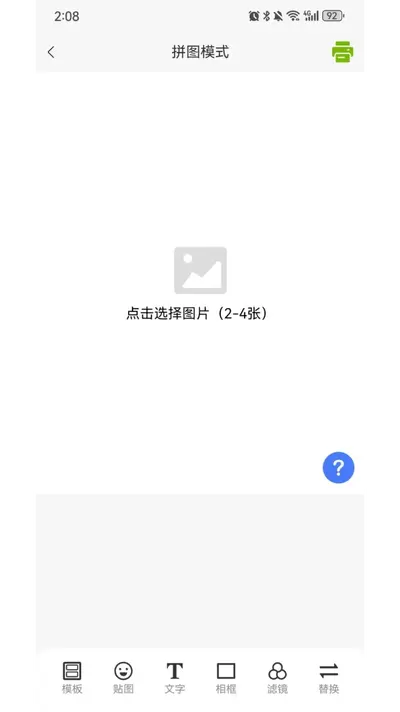
Task: Tap the image placeholder to select pictures
Action: pyautogui.click(x=200, y=271)
